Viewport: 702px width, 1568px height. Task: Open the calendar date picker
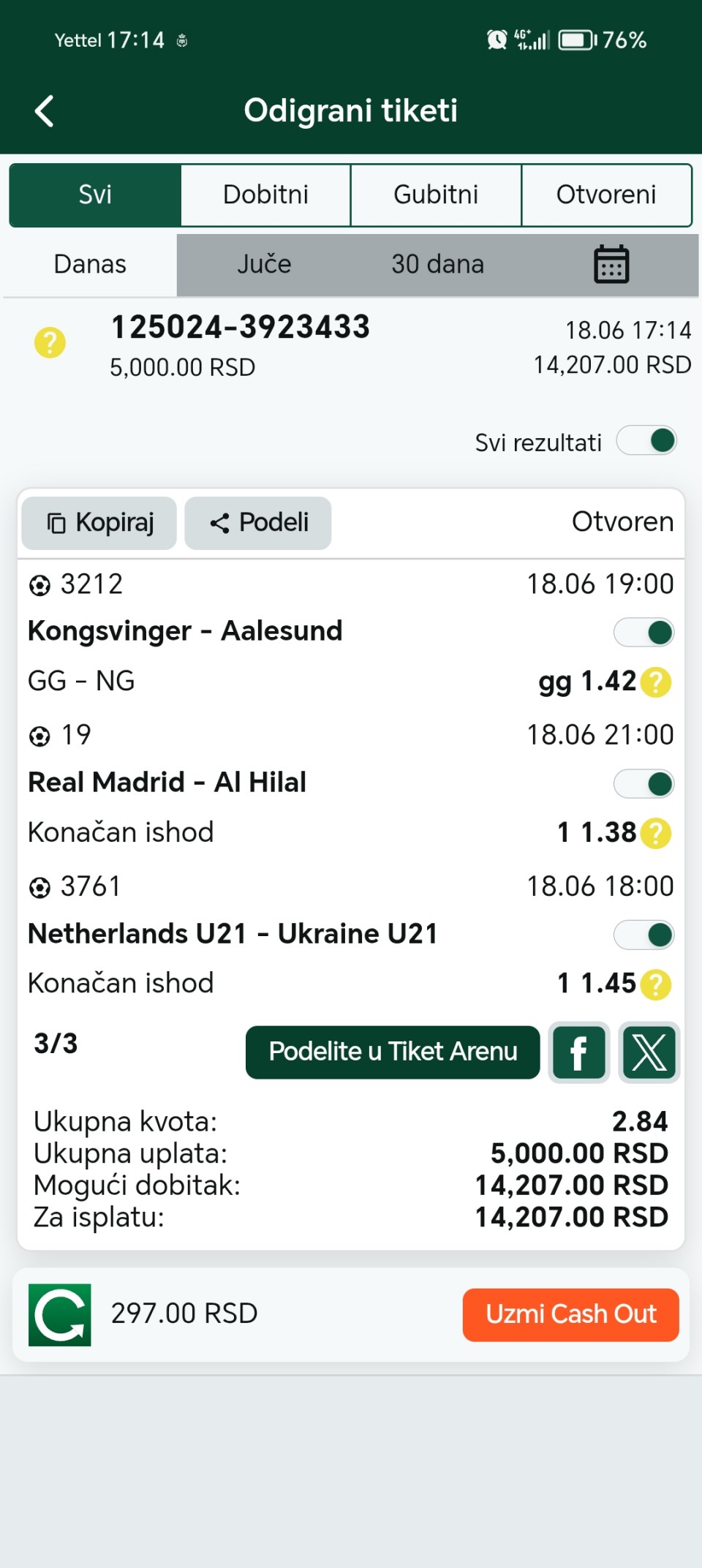tap(611, 264)
